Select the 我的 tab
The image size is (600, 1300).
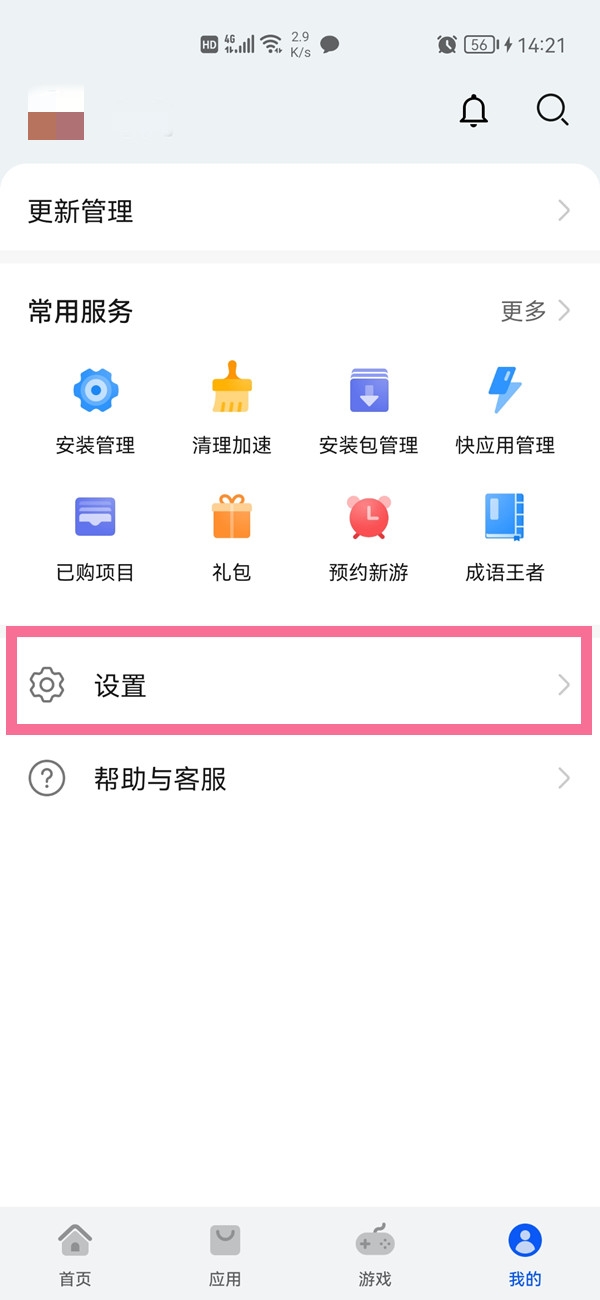(525, 1254)
